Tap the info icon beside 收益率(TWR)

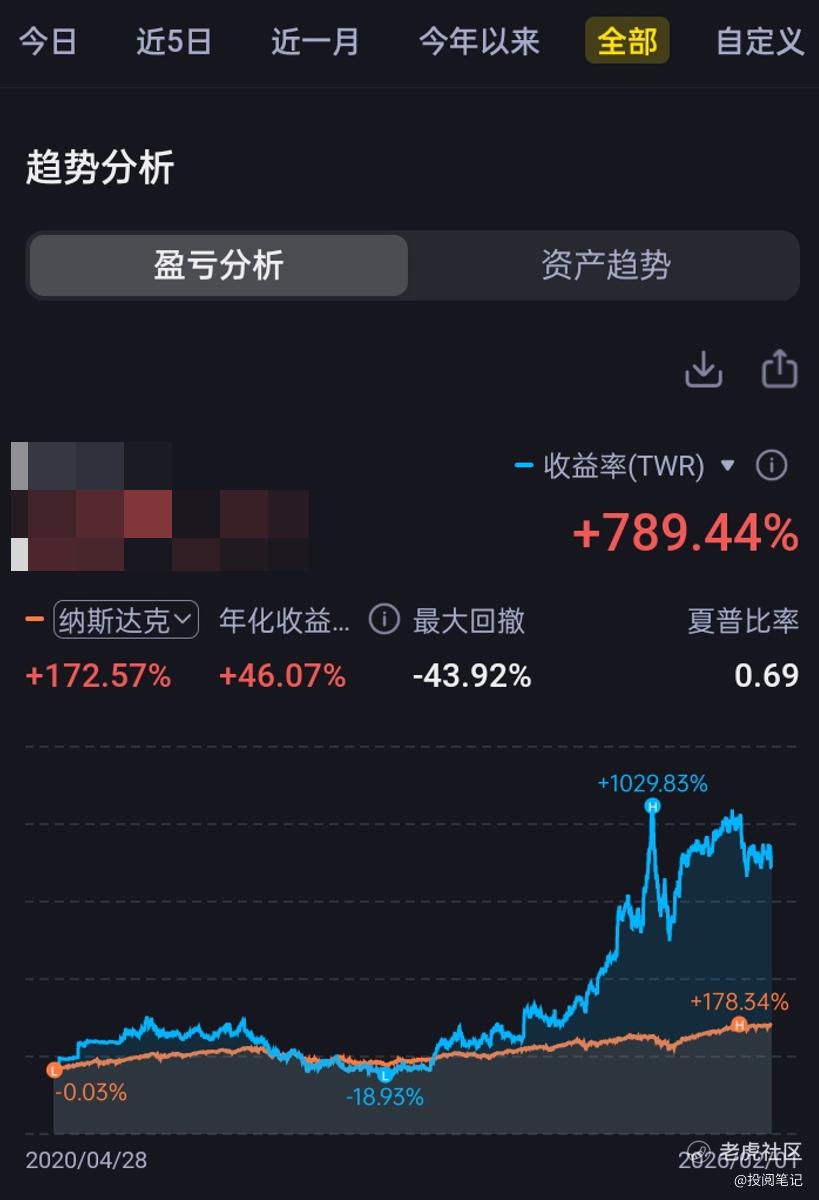(x=771, y=465)
